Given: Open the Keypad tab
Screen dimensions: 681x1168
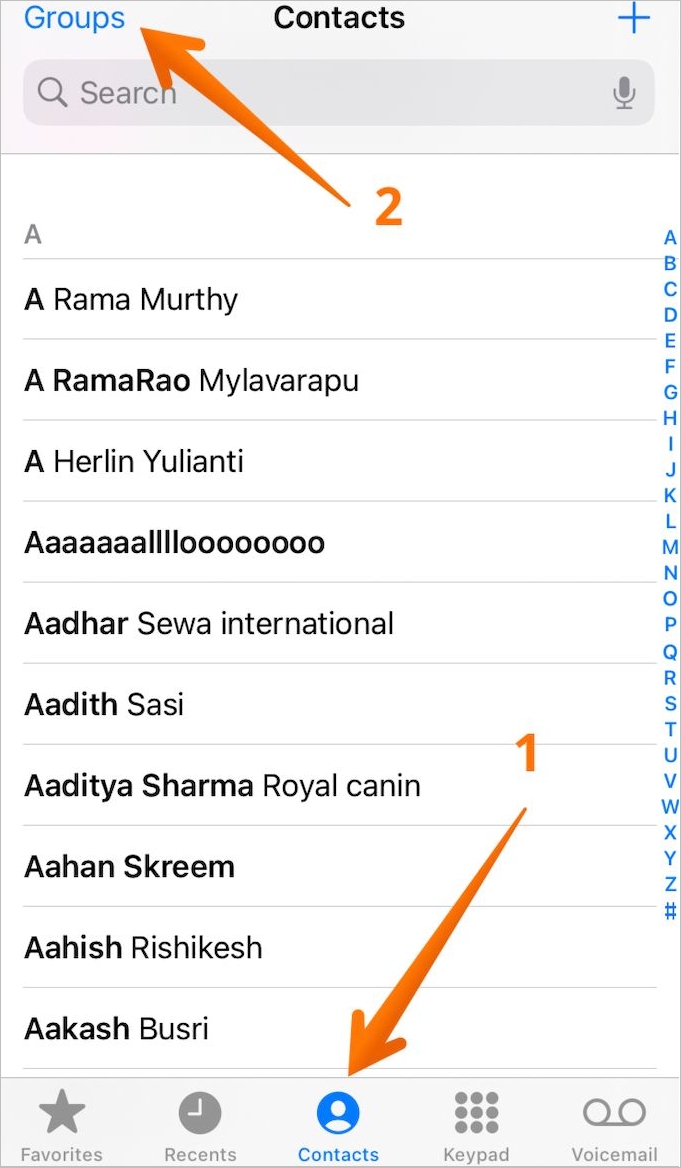Looking at the screenshot, I should coord(476,1126).
